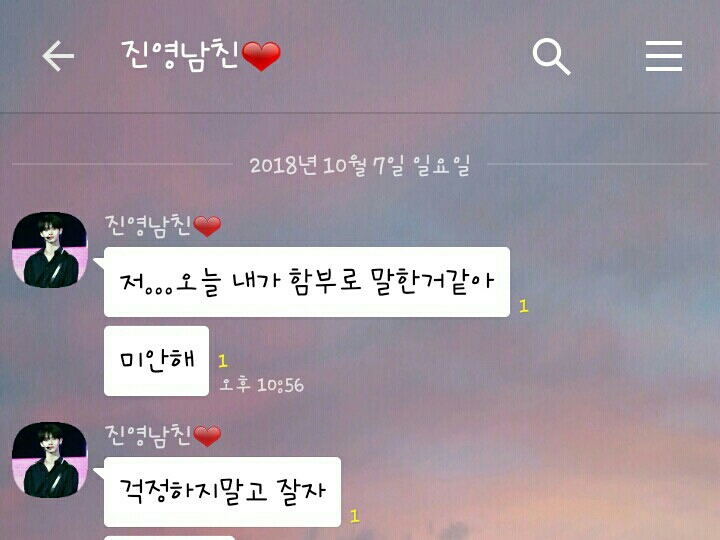Go back from the 진영남친 chat
This screenshot has height=540, width=720.
click(x=58, y=57)
